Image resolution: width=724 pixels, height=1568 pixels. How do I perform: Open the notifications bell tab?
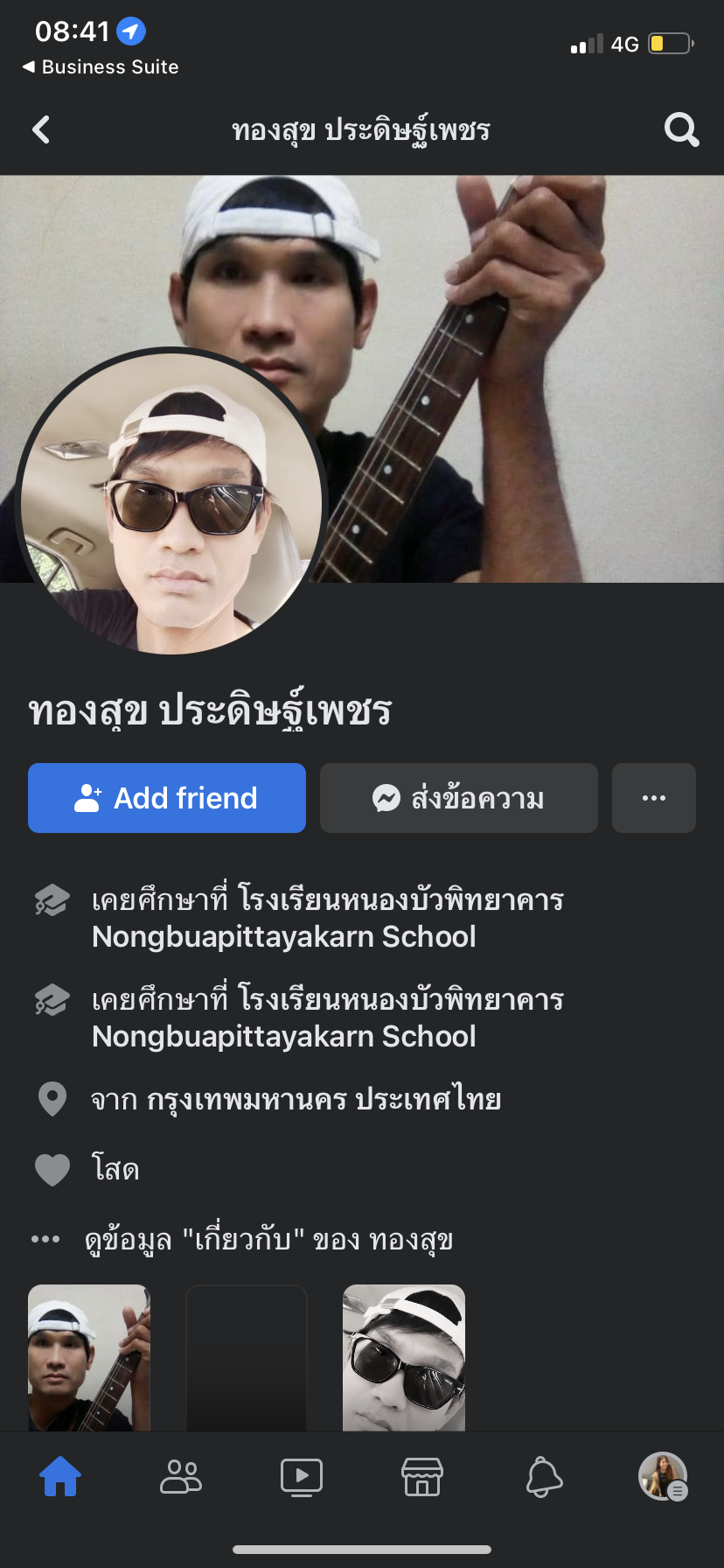tap(543, 1477)
